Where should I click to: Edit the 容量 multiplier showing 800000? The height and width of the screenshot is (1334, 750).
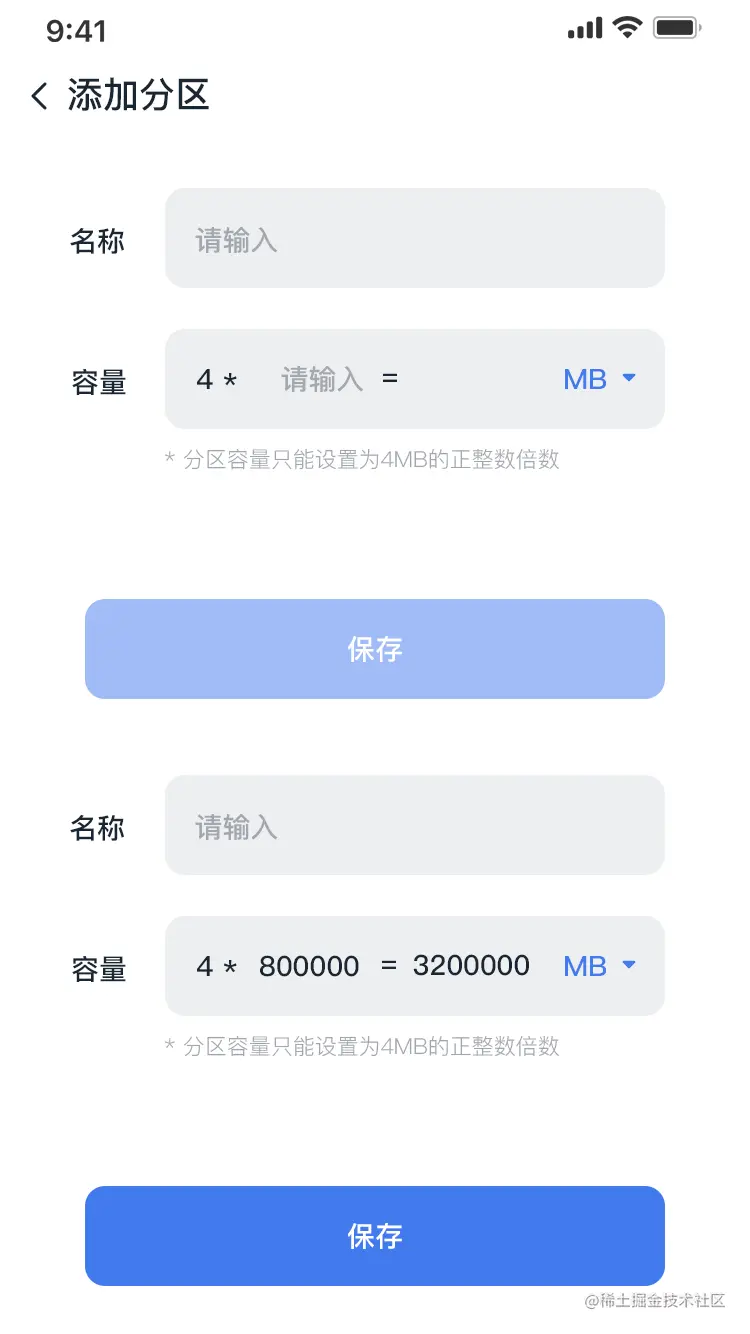click(309, 966)
